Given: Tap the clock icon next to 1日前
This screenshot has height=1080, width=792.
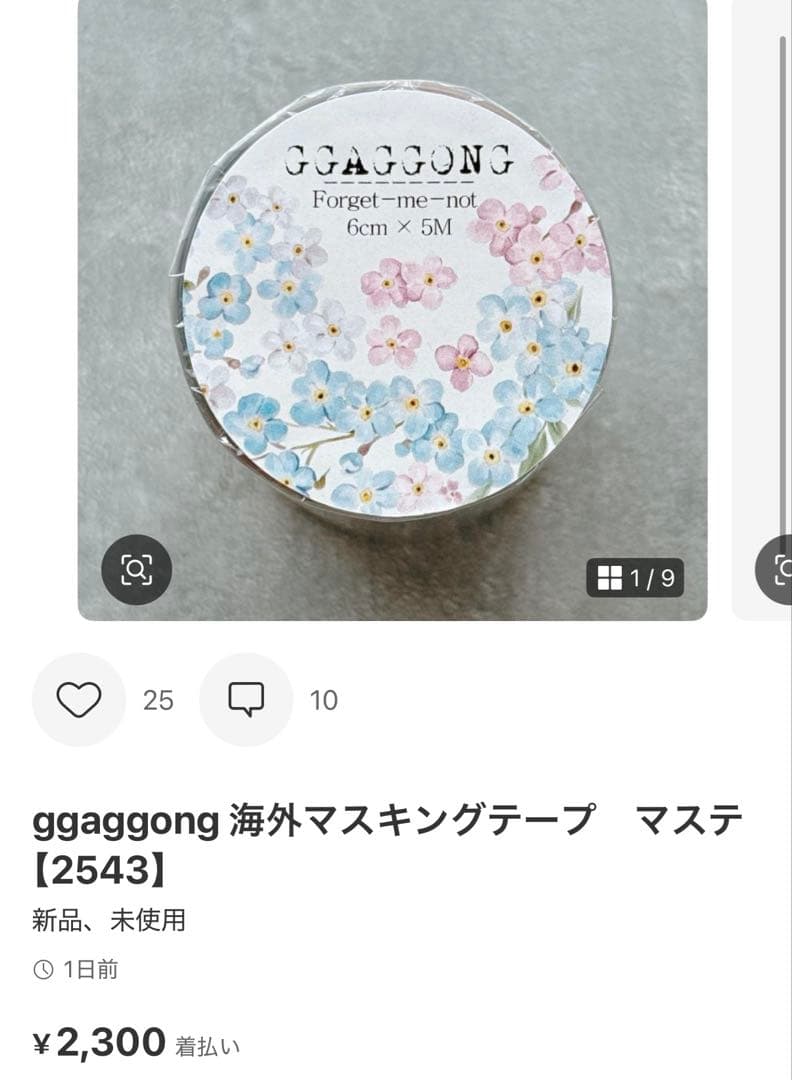Looking at the screenshot, I should tap(42, 968).
